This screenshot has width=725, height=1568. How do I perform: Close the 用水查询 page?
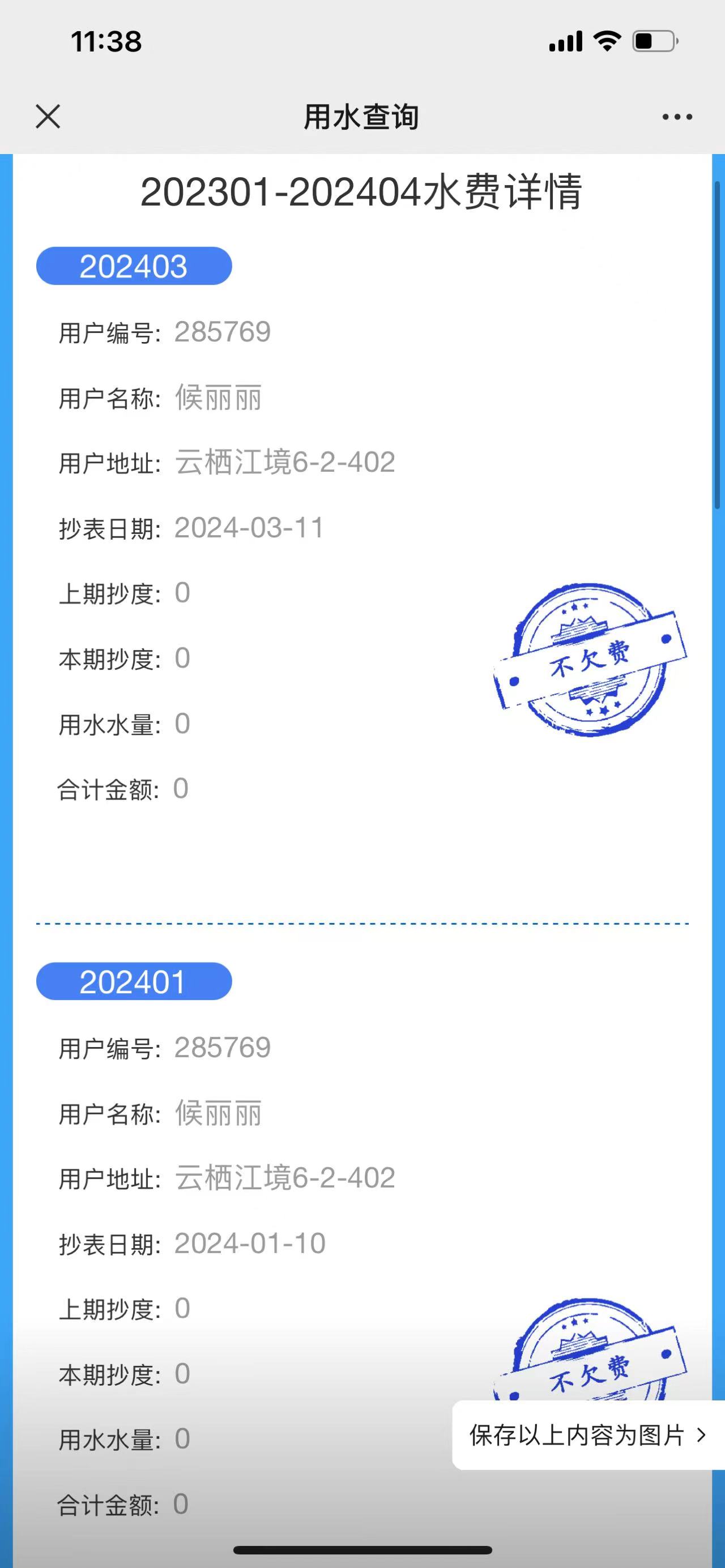point(48,116)
